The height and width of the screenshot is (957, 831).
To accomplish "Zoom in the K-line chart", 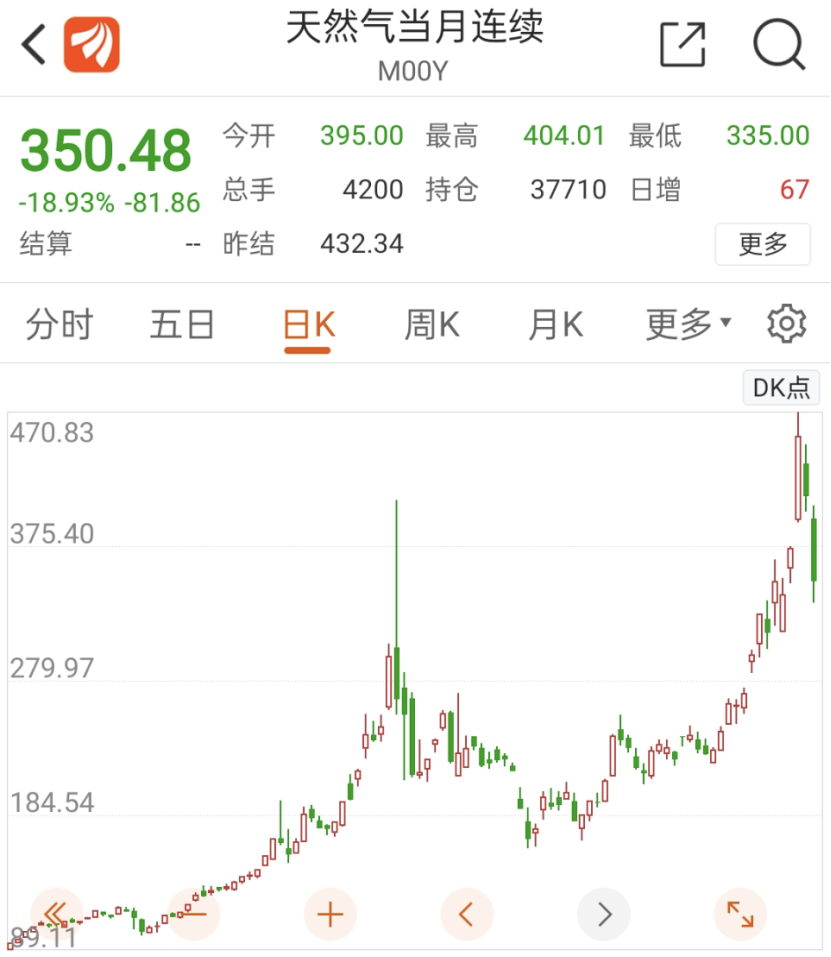I will (330, 913).
